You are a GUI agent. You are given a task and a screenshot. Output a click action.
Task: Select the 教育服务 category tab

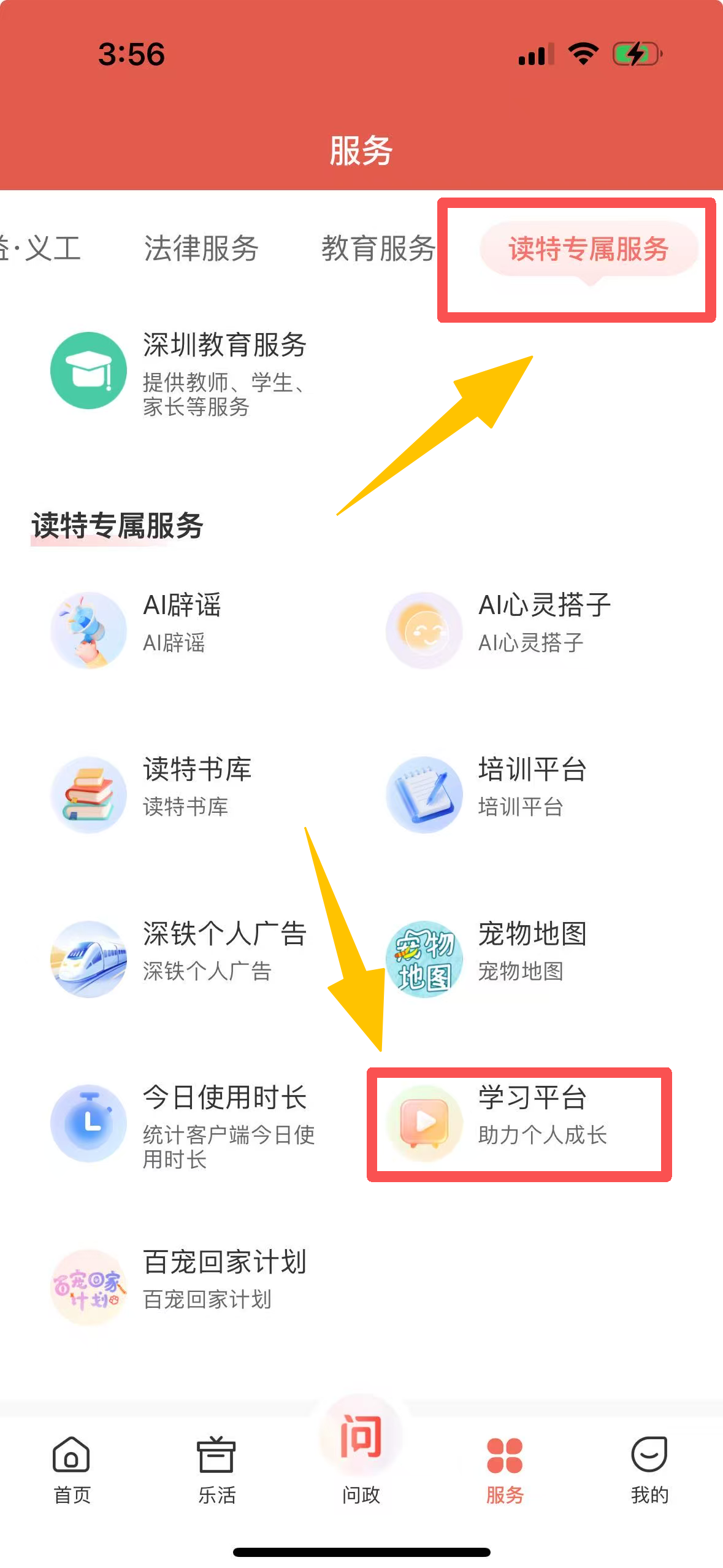tap(378, 248)
